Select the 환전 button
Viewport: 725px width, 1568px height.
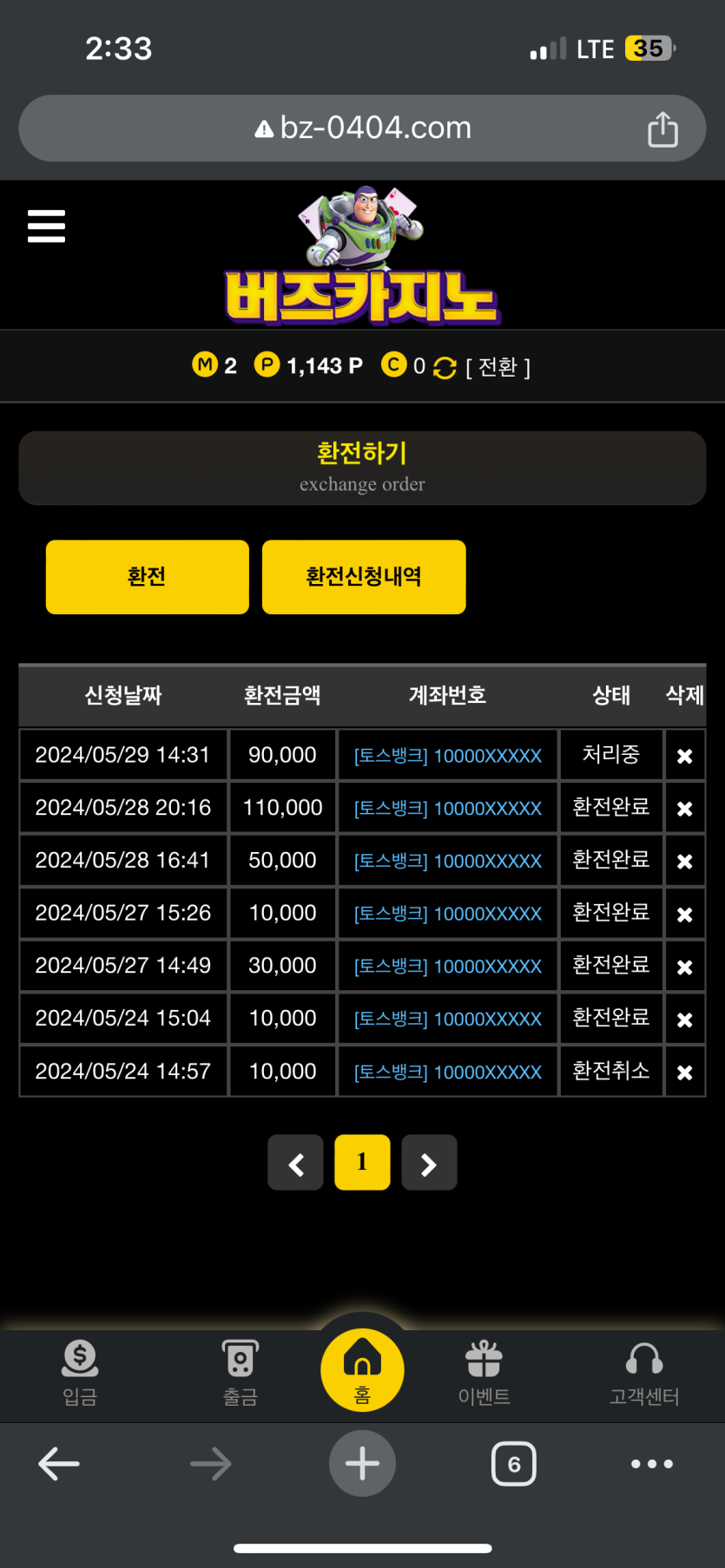click(147, 577)
